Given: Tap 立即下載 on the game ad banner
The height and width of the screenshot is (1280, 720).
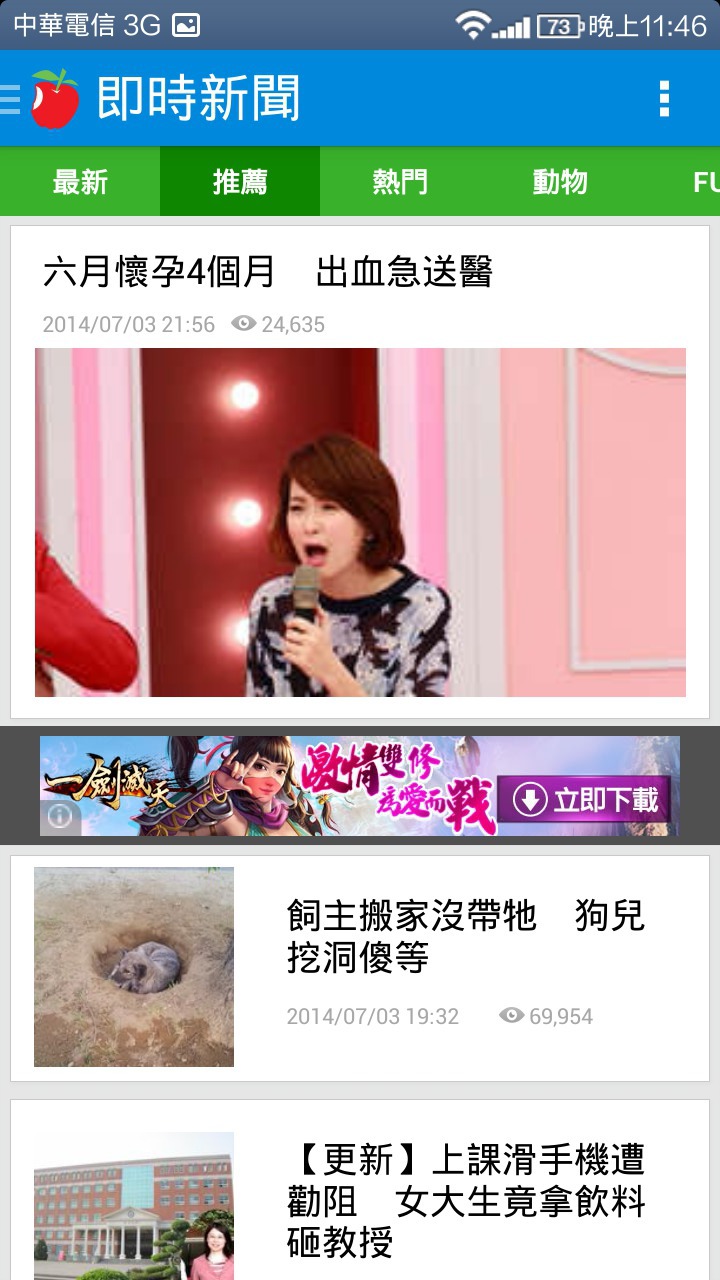Looking at the screenshot, I should point(586,800).
